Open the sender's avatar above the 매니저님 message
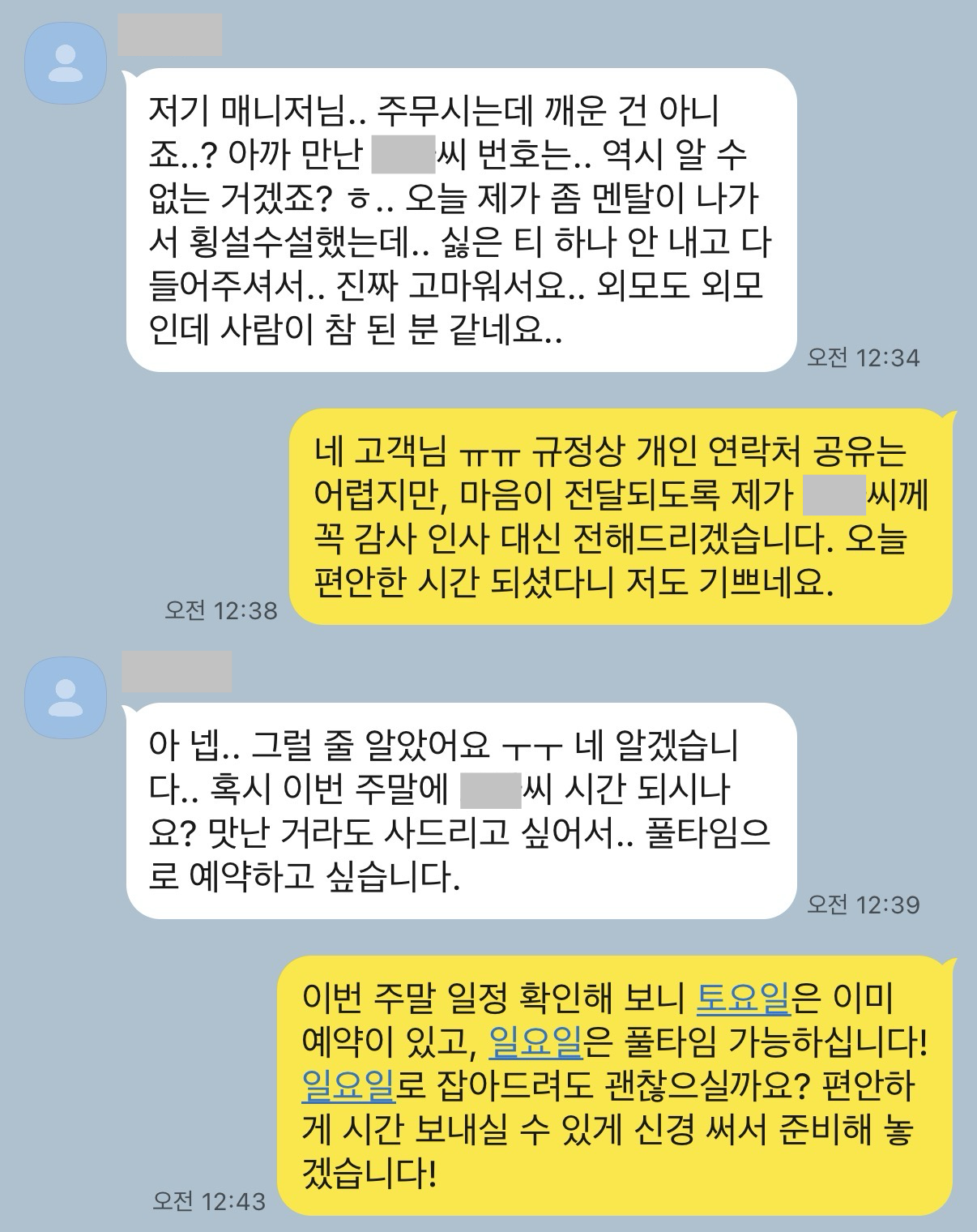Viewport: 977px width, 1232px height. [66, 63]
